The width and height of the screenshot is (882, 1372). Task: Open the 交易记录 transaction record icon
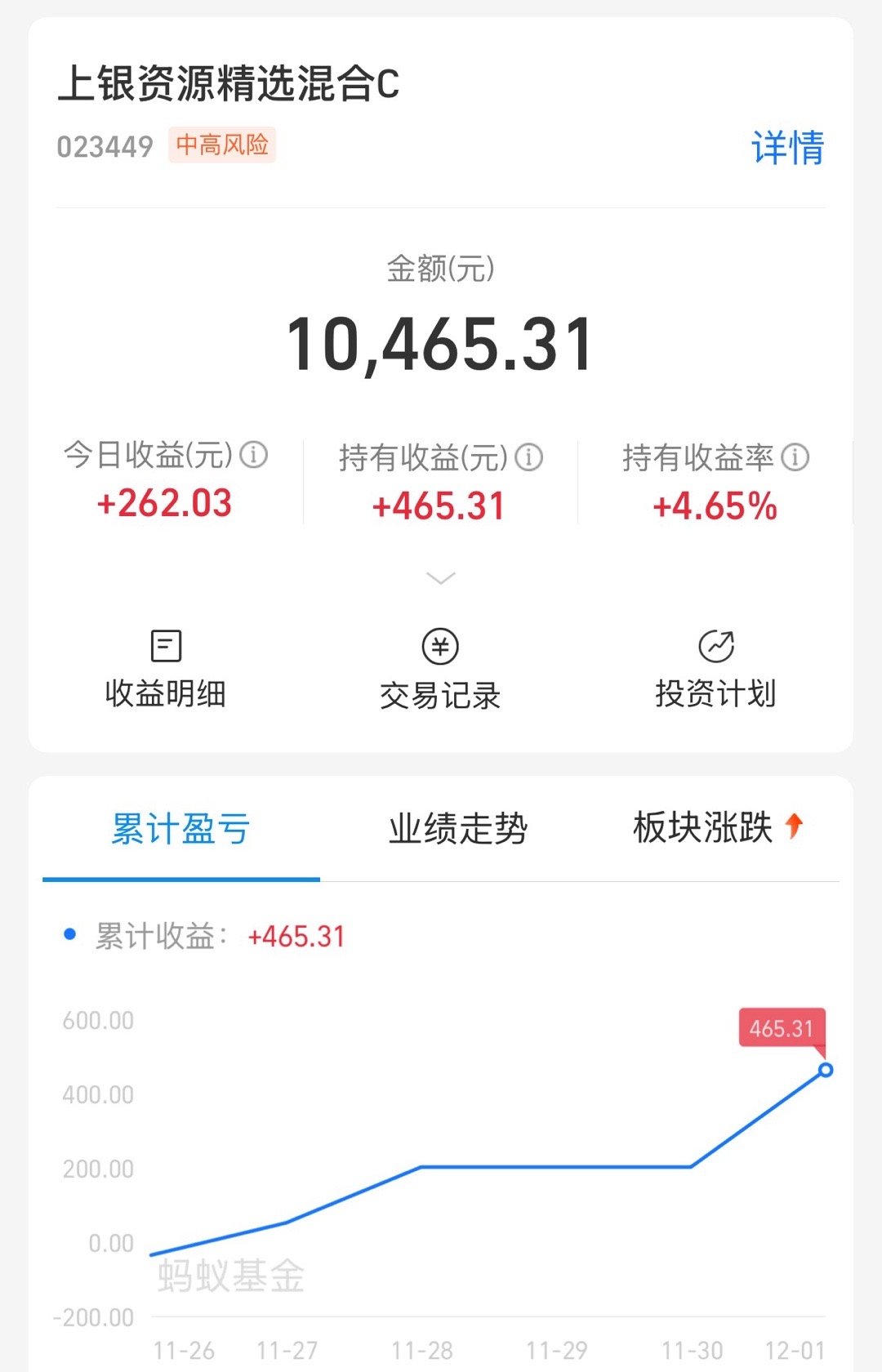tap(440, 648)
